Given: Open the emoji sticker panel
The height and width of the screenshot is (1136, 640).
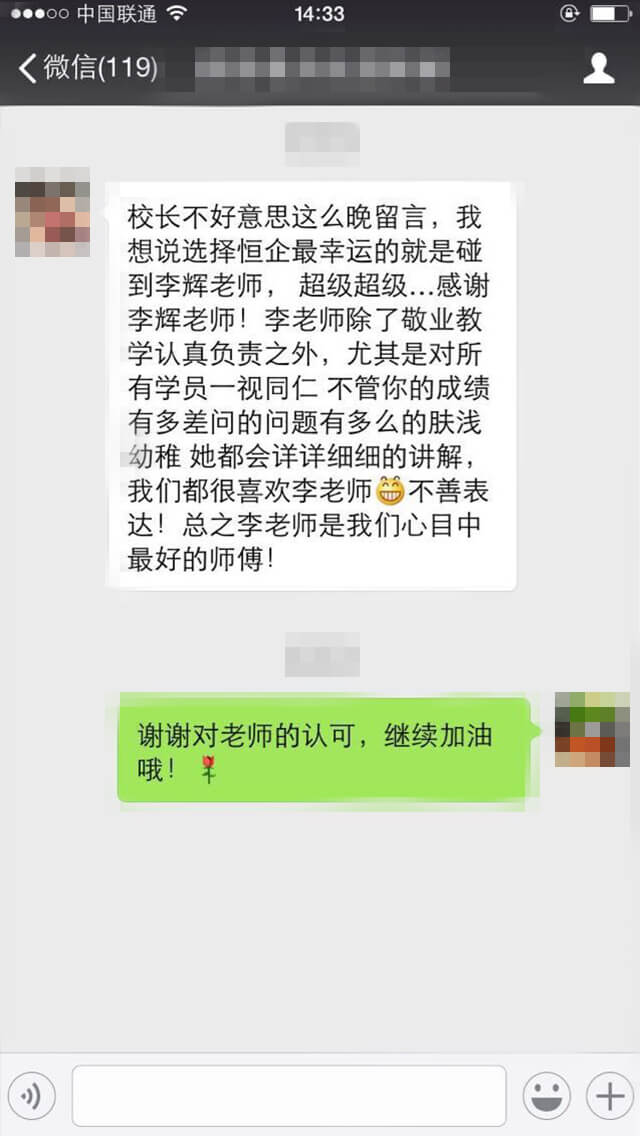Looking at the screenshot, I should (x=547, y=1097).
